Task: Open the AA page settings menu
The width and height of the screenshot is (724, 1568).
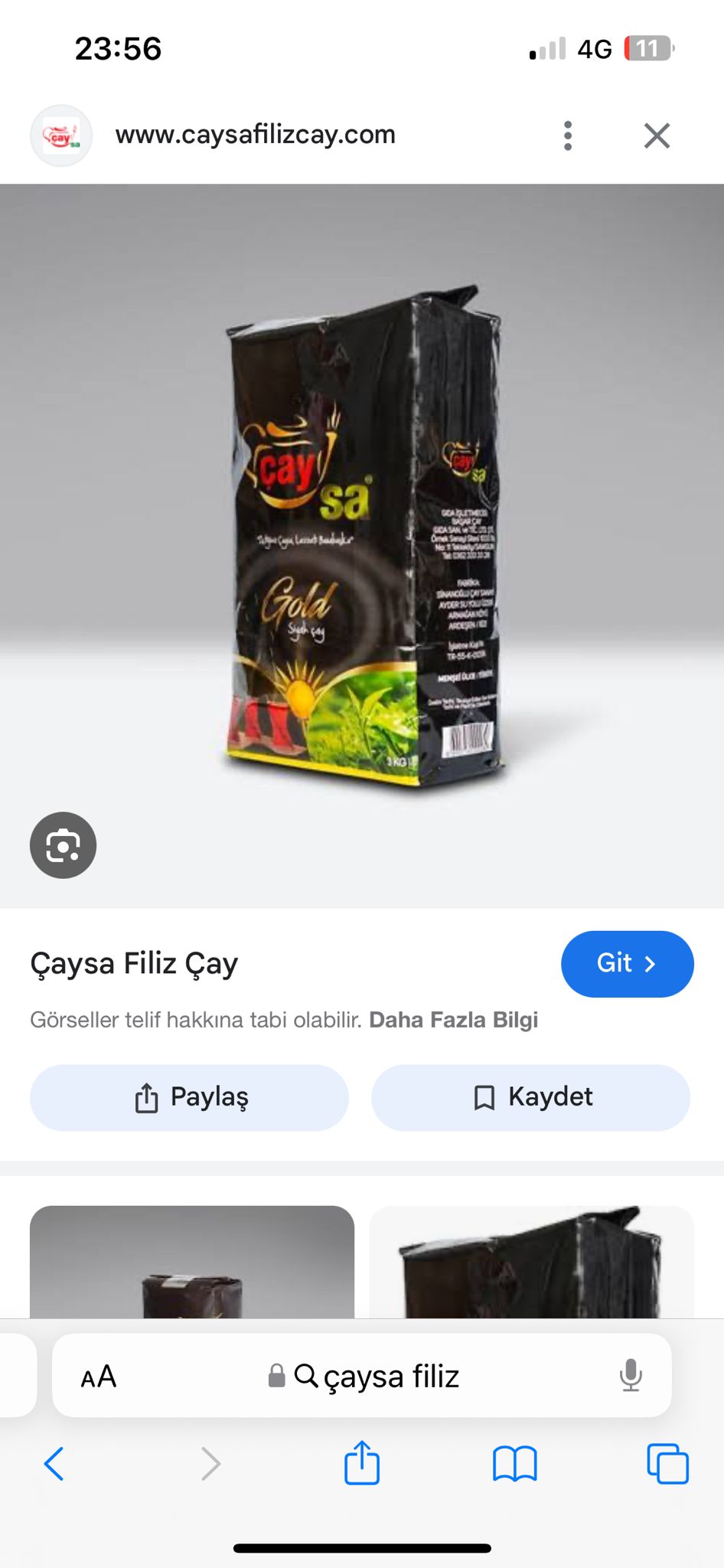Action: (99, 1377)
